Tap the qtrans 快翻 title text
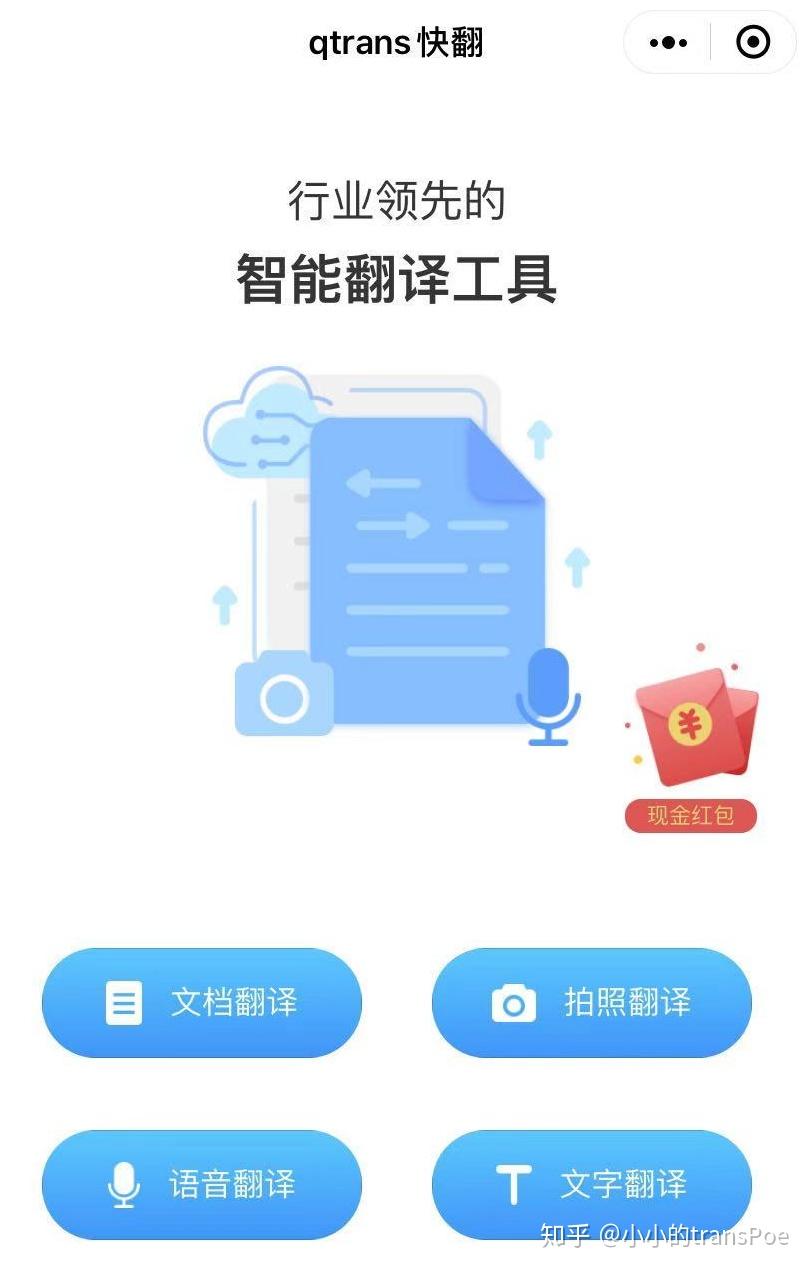This screenshot has height=1269, width=810. click(x=397, y=42)
